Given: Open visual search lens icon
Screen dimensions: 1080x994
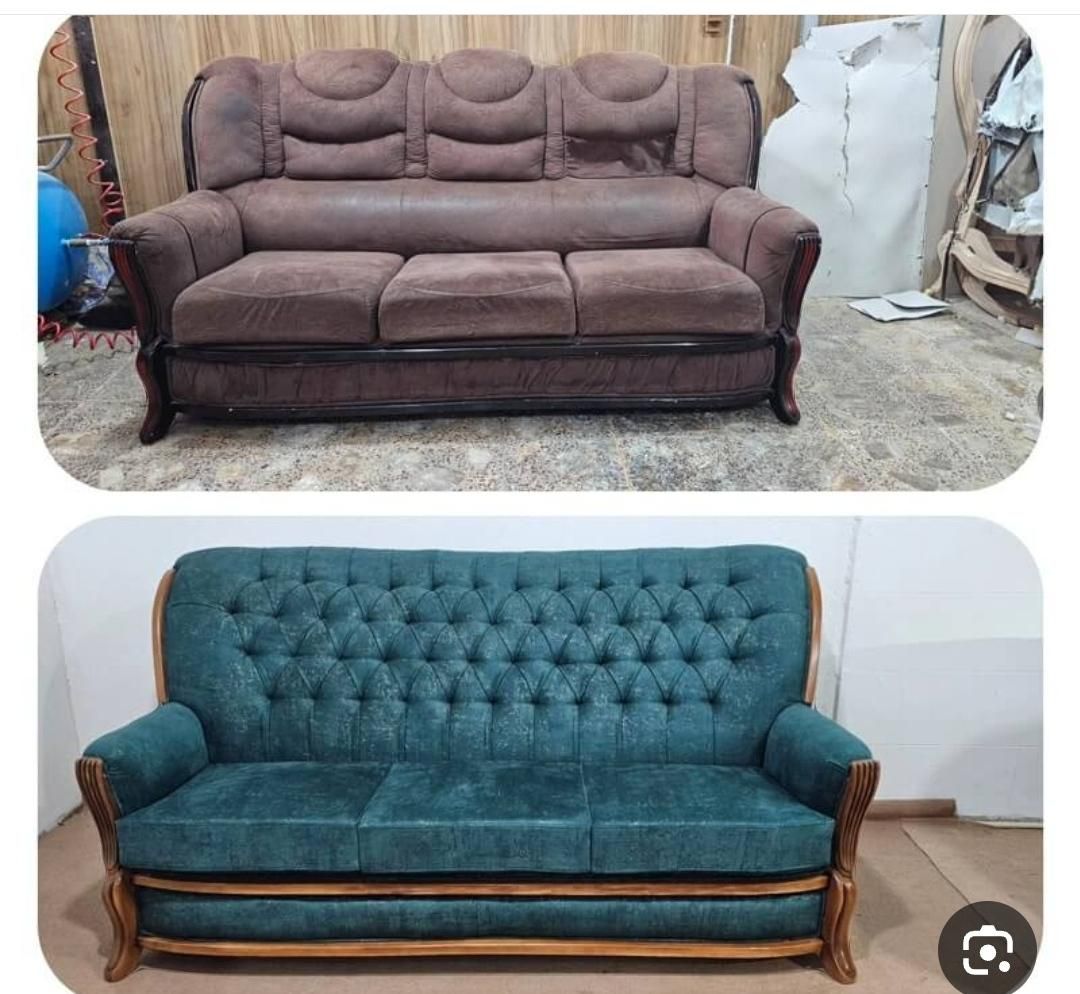Looking at the screenshot, I should click(988, 951).
